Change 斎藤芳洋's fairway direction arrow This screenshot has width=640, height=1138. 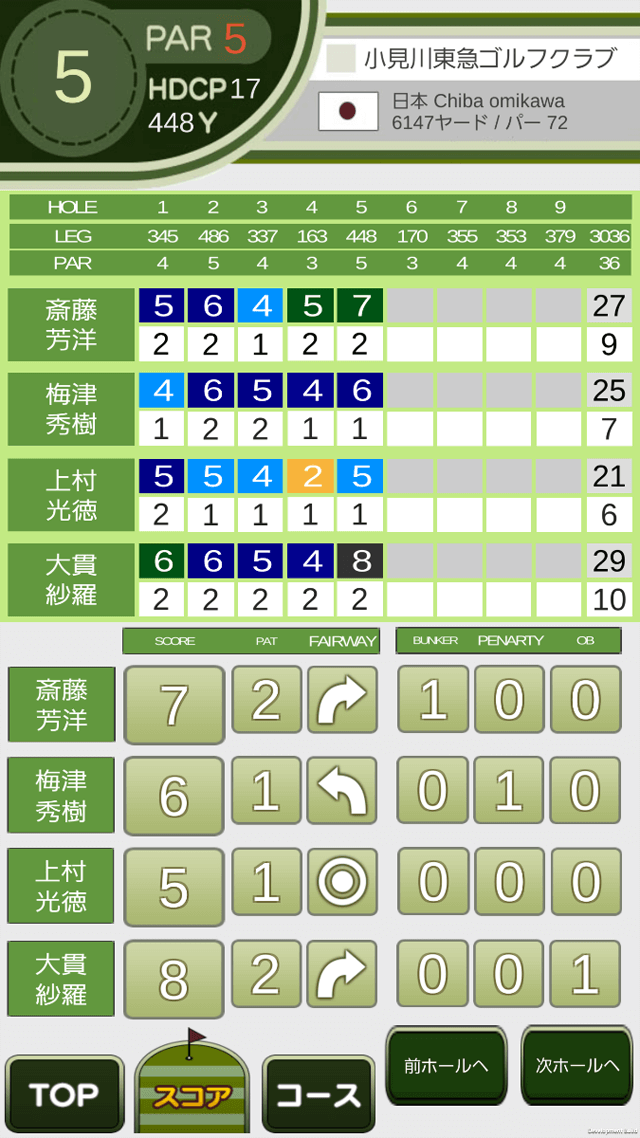[342, 700]
